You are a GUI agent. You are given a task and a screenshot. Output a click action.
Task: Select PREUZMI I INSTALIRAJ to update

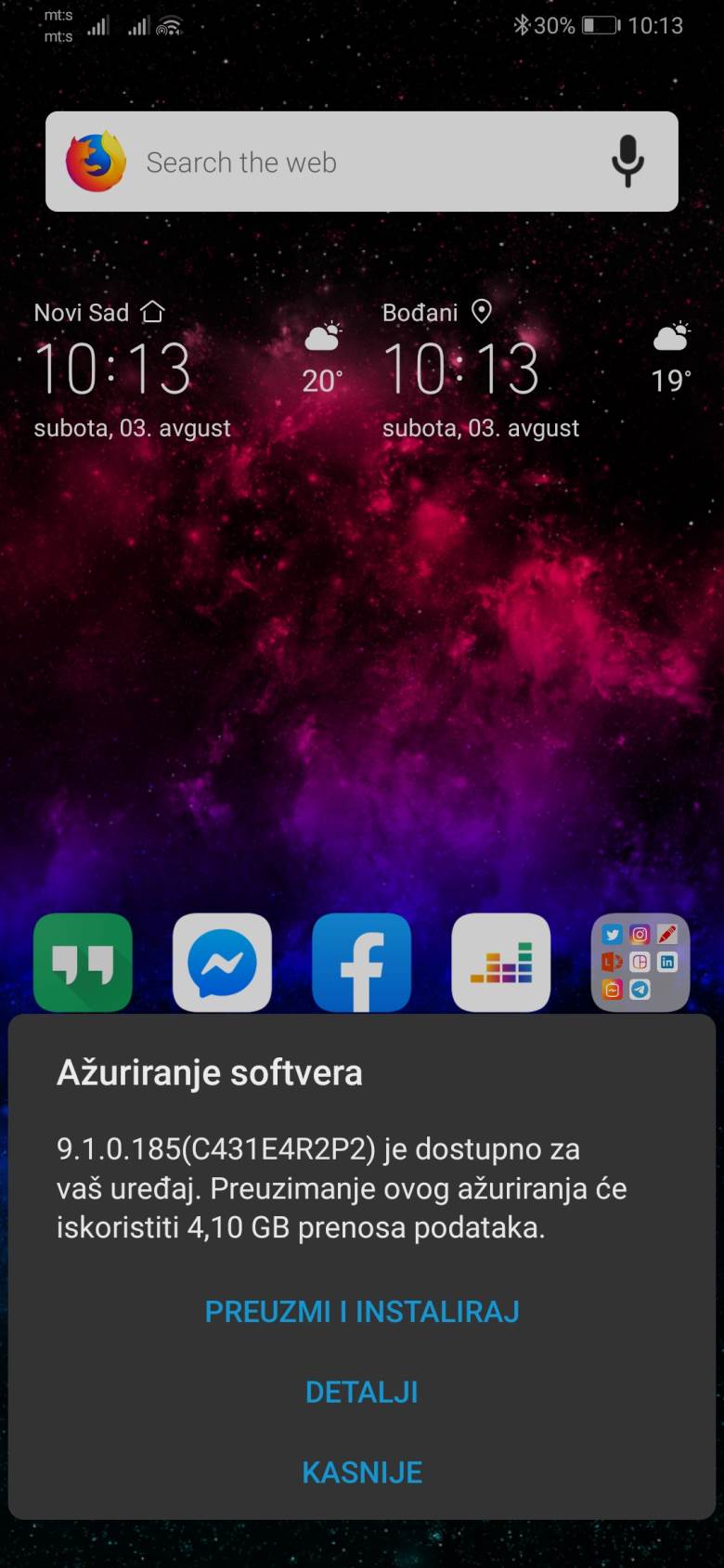coord(361,1311)
